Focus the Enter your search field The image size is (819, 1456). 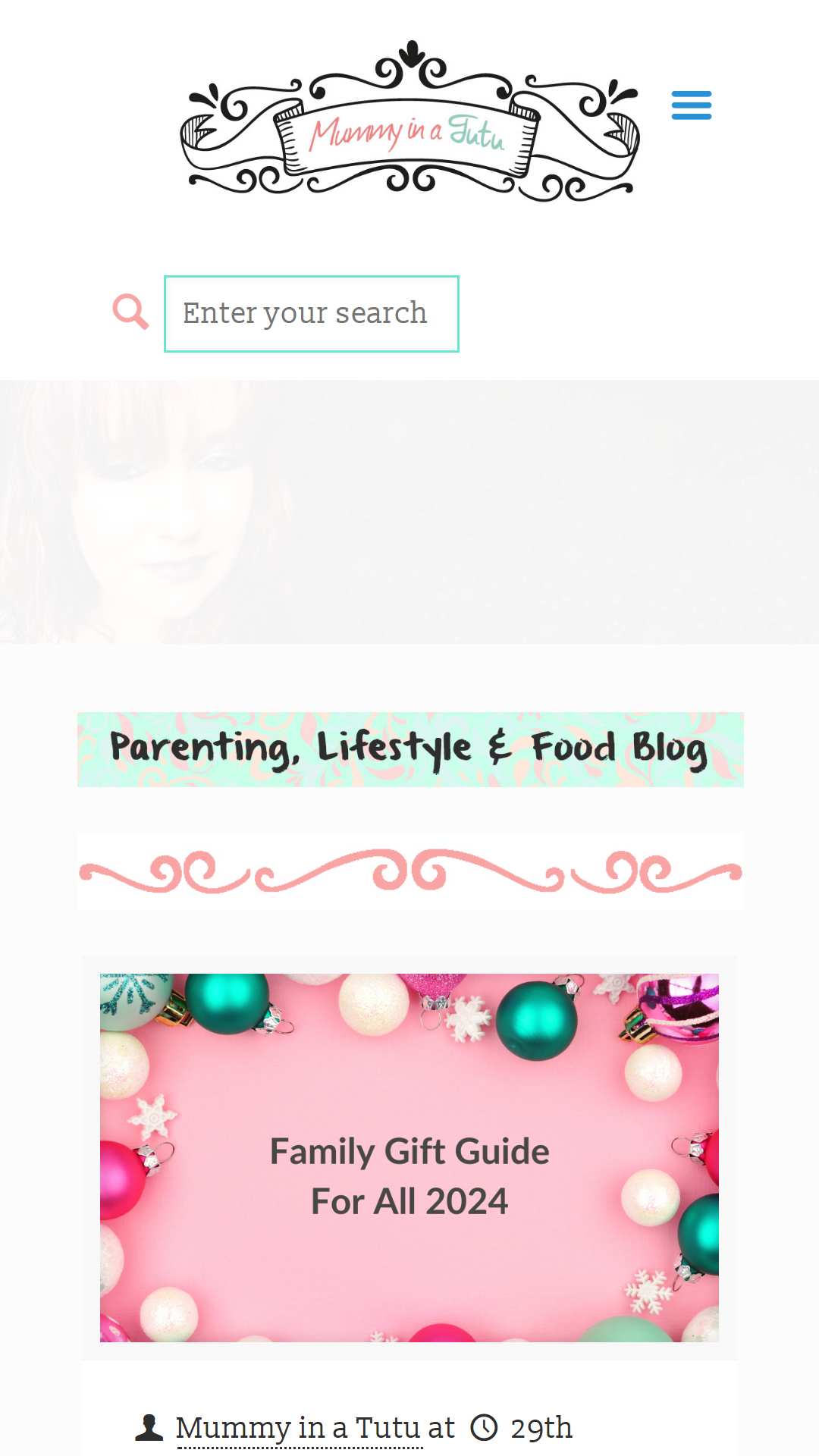(x=312, y=314)
